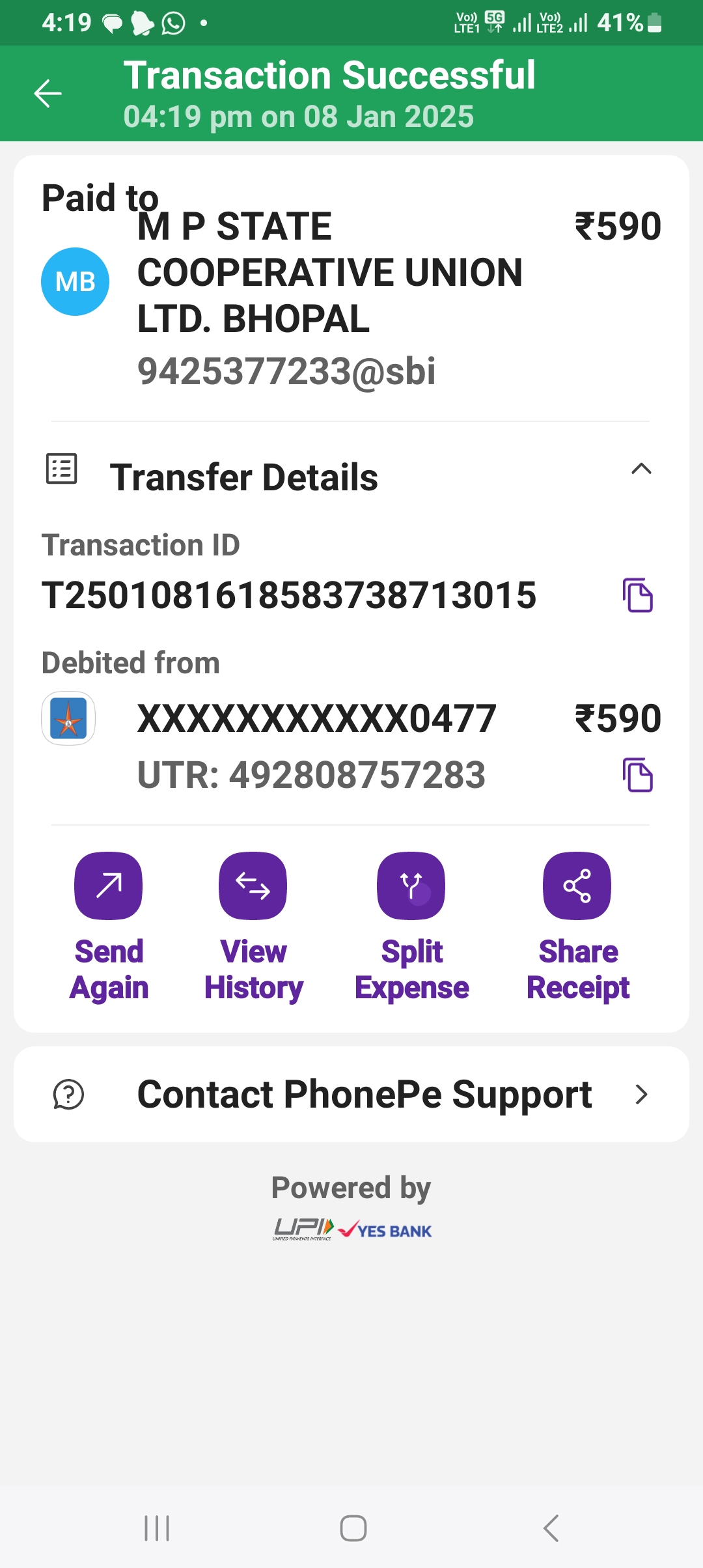
Task: Copy the Transaction ID
Action: (x=638, y=595)
